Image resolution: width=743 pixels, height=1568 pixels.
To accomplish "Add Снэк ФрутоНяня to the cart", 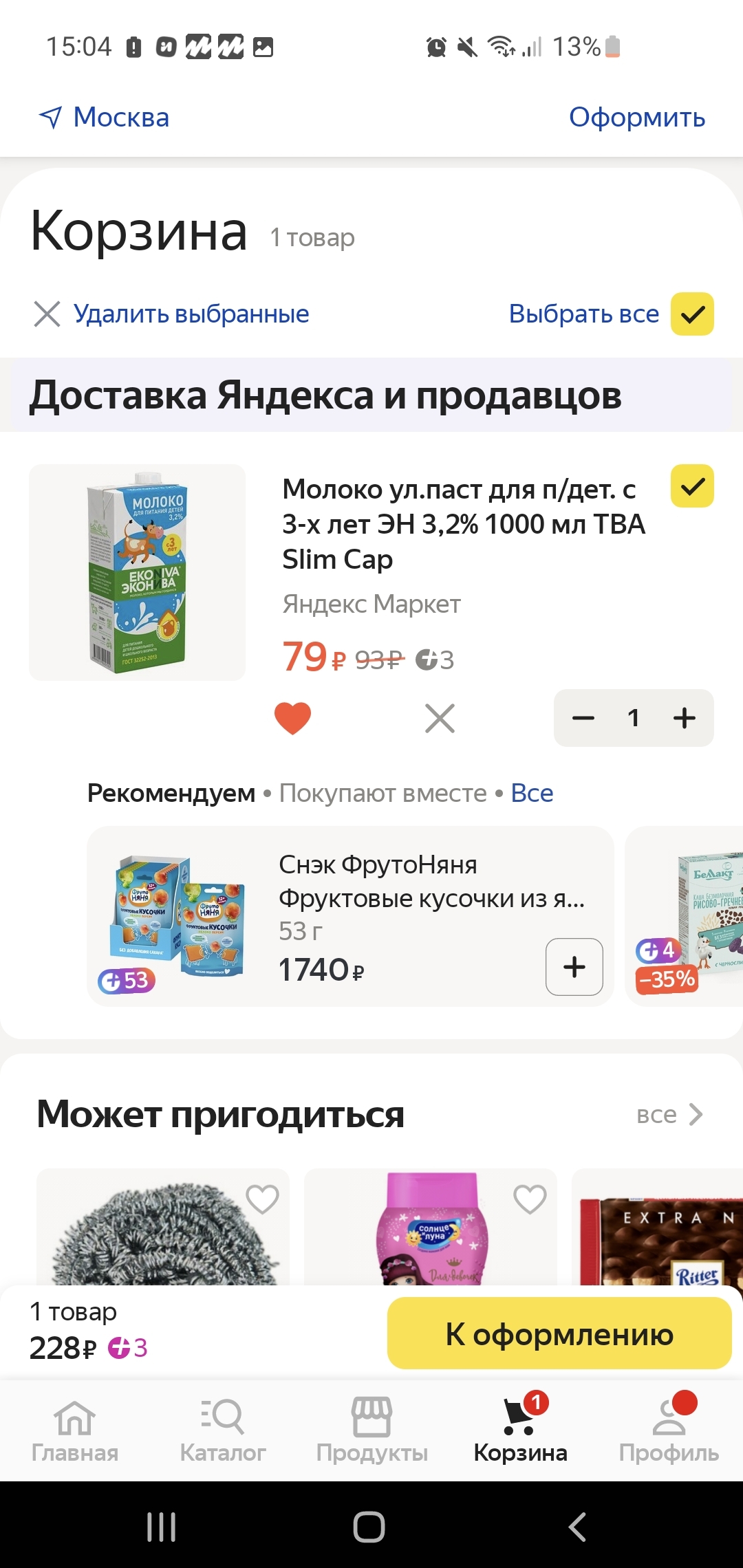I will [x=574, y=966].
